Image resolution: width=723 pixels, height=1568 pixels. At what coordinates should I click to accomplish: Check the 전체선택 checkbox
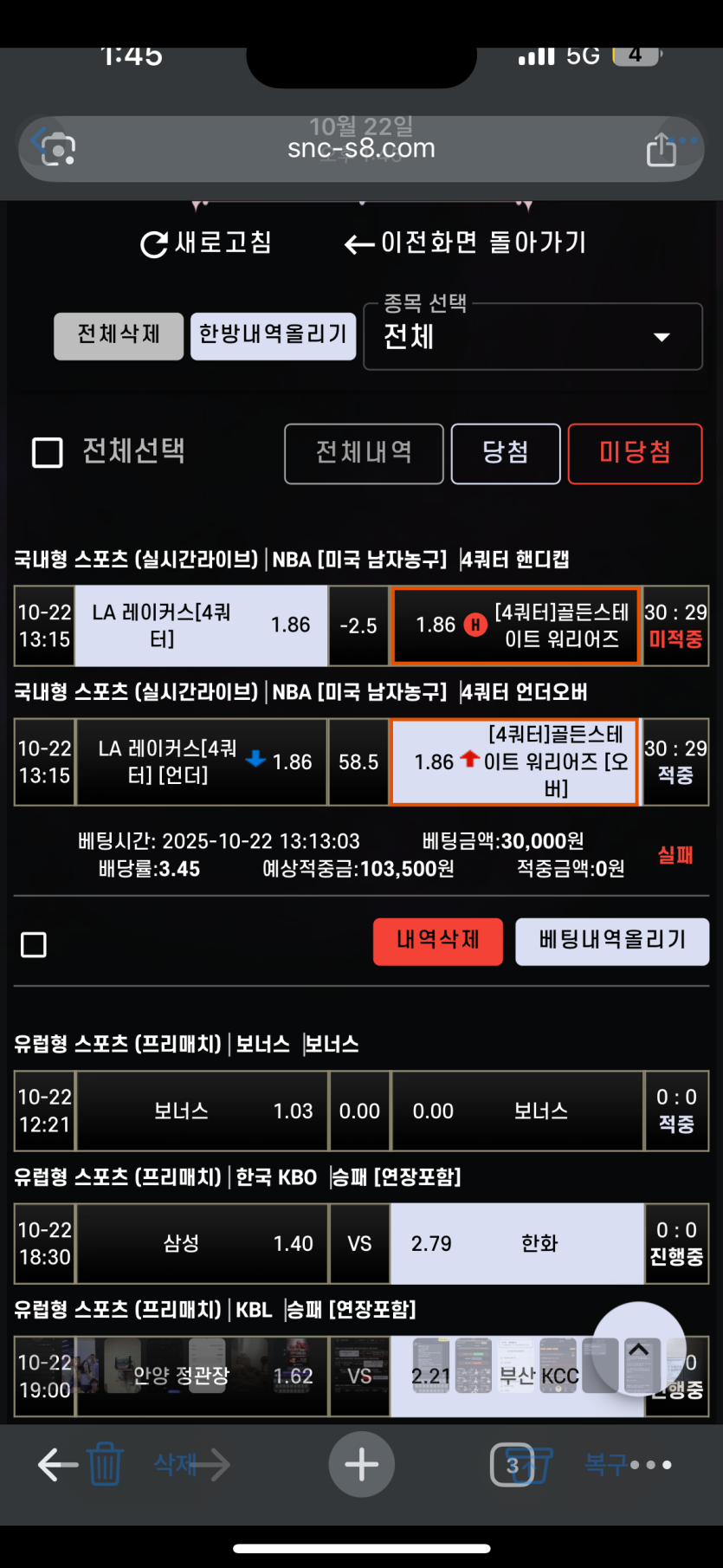[x=48, y=452]
